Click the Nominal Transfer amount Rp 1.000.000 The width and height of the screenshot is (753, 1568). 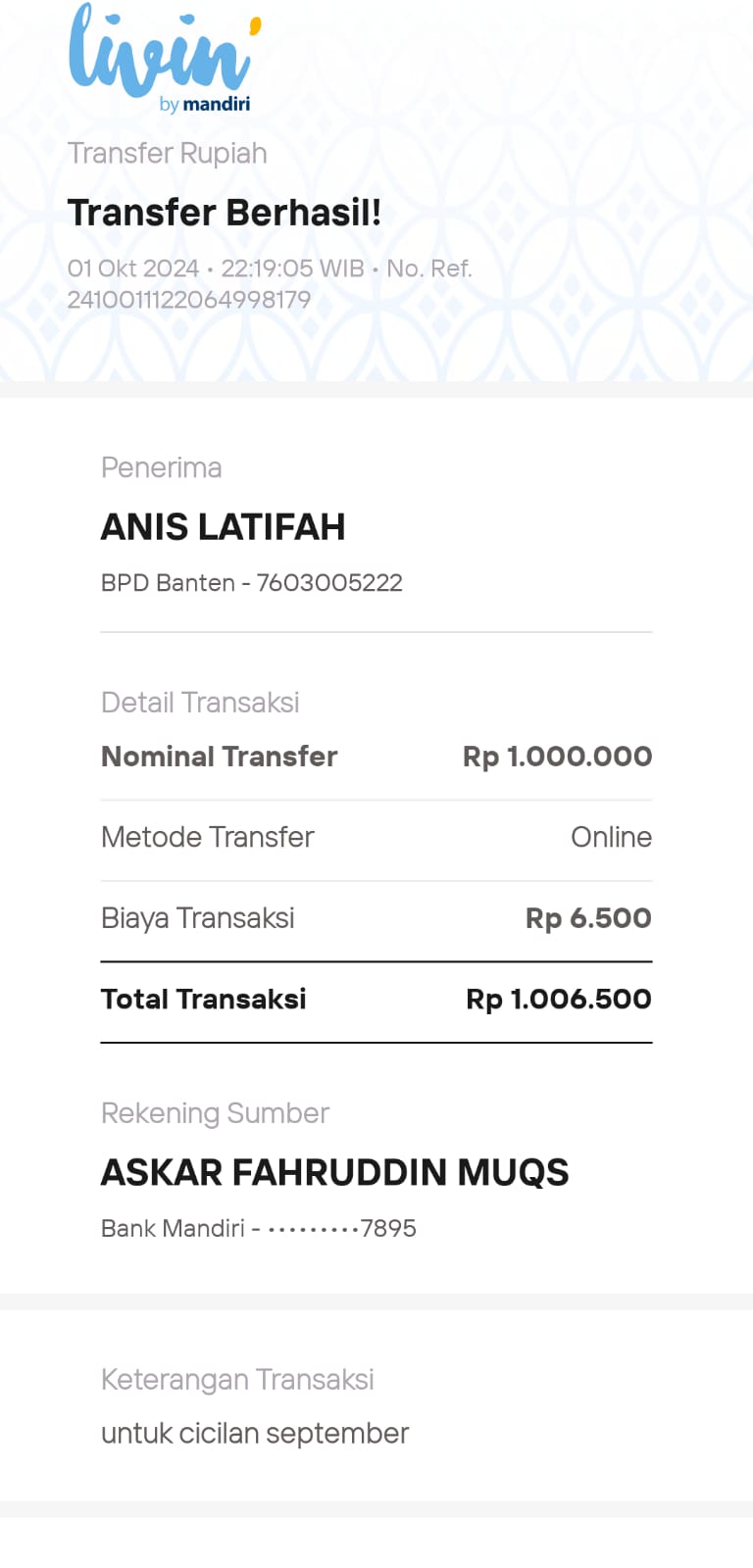557,756
